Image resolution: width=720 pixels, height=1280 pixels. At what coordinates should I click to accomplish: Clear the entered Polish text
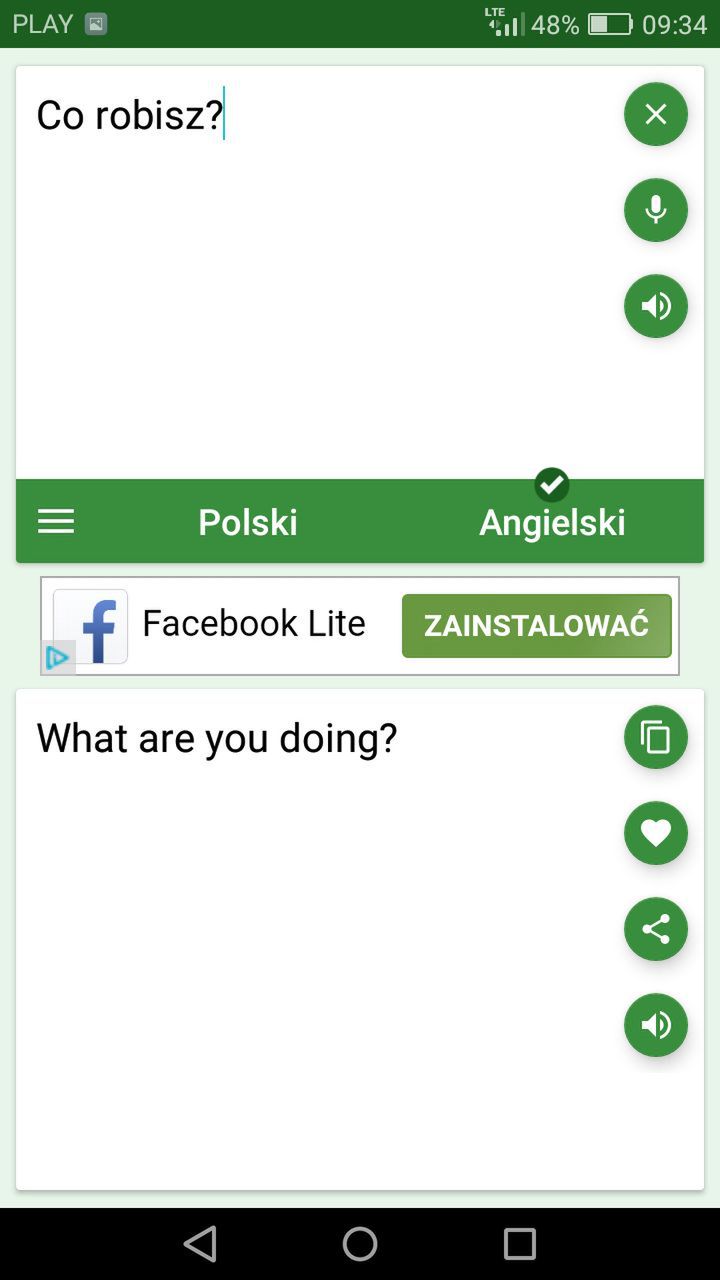tap(656, 114)
